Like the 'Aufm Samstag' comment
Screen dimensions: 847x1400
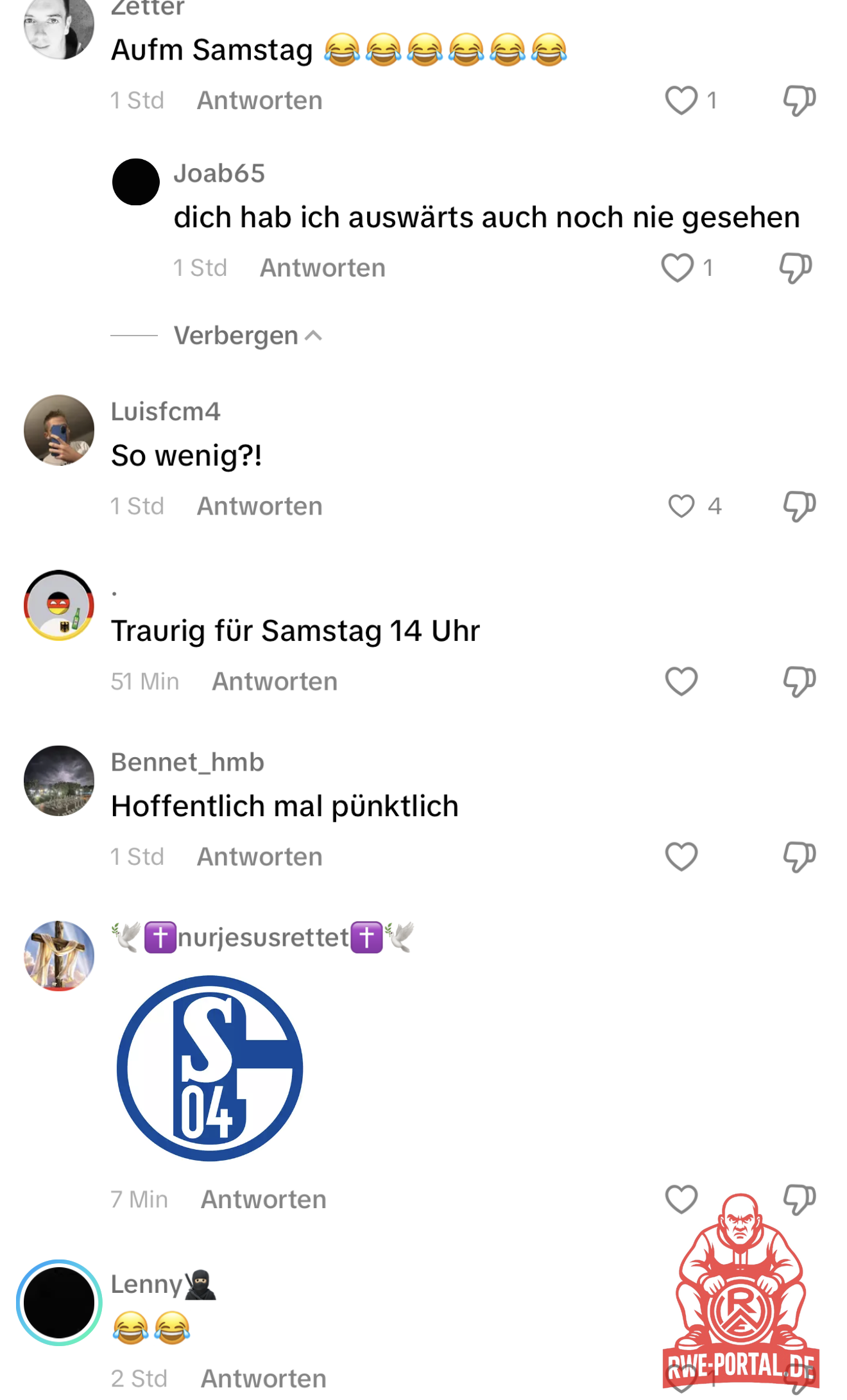681,101
